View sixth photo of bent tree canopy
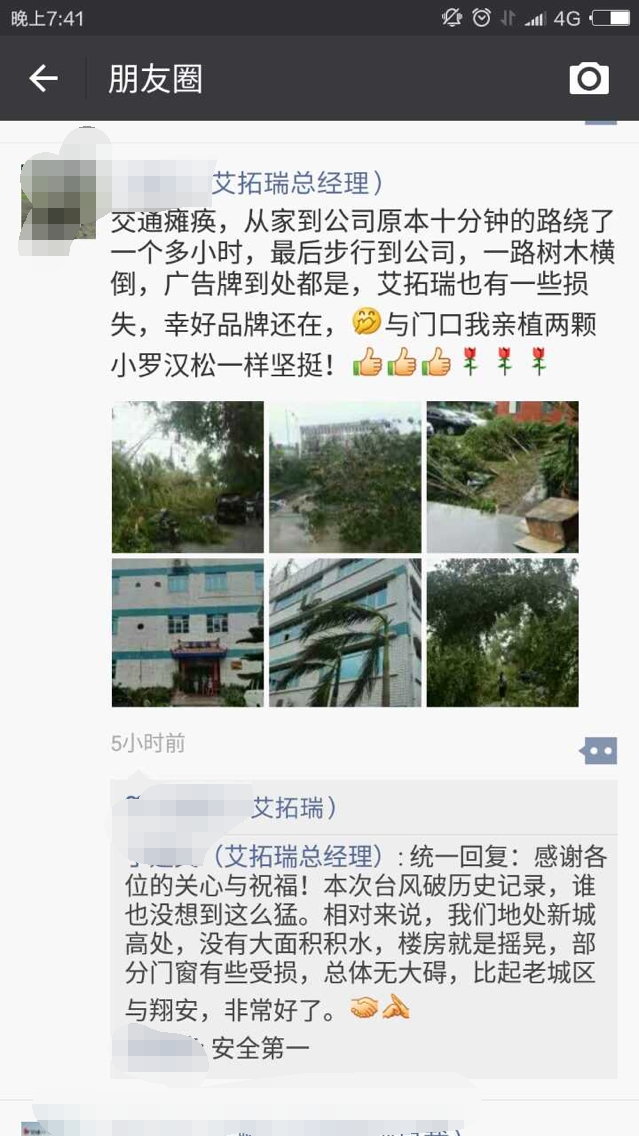The height and width of the screenshot is (1136, 639). (502, 632)
